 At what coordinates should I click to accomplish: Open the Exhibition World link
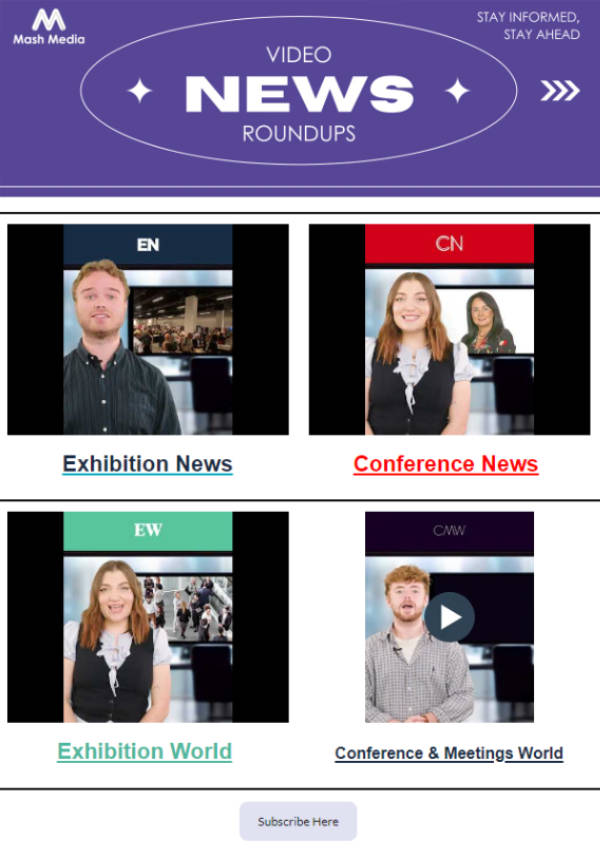pyautogui.click(x=145, y=751)
